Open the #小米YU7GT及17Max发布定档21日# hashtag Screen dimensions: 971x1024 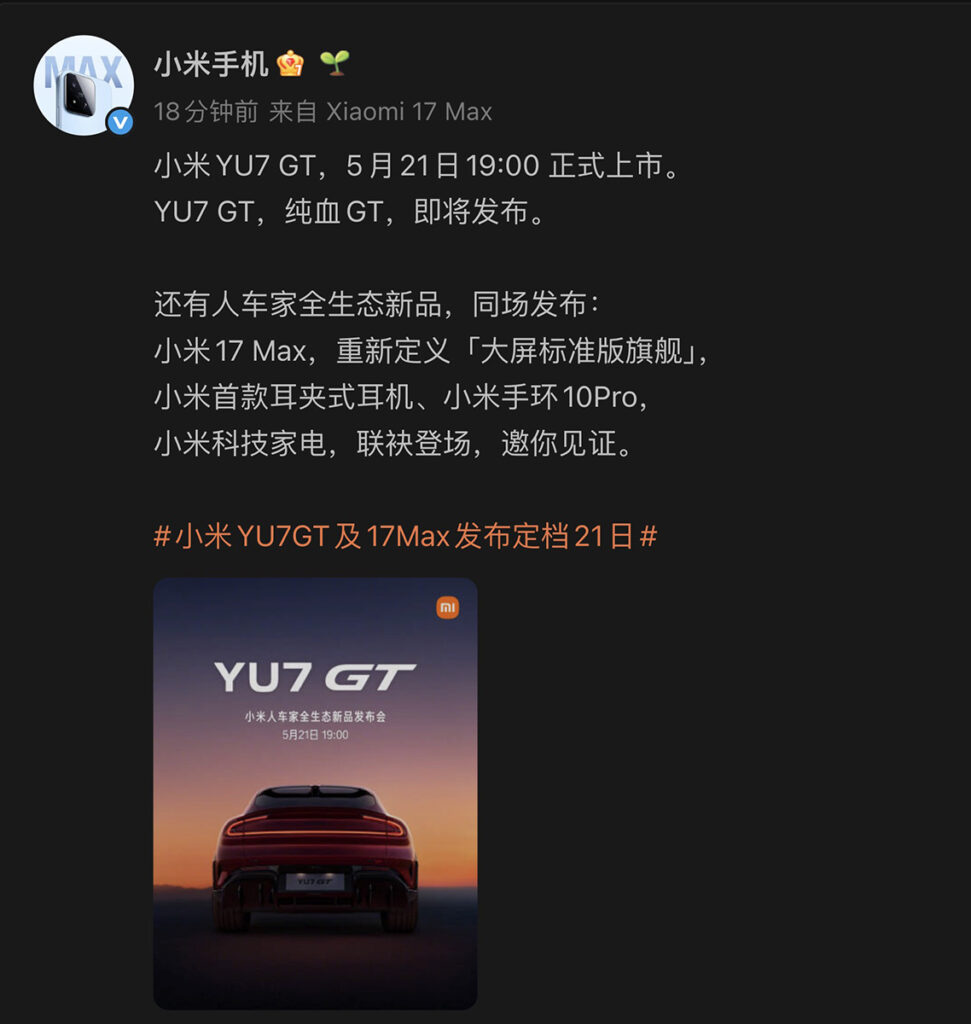pos(406,536)
